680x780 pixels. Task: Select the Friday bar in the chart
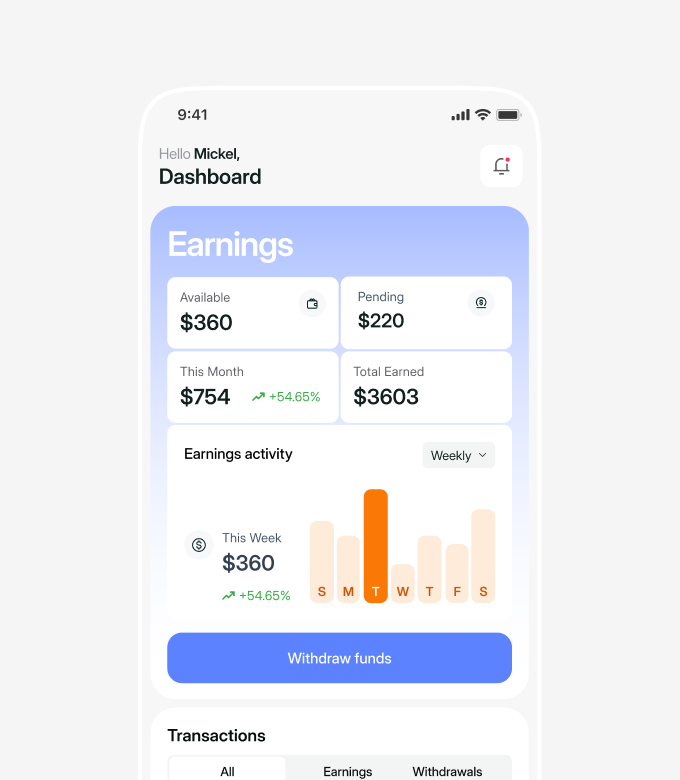point(456,574)
